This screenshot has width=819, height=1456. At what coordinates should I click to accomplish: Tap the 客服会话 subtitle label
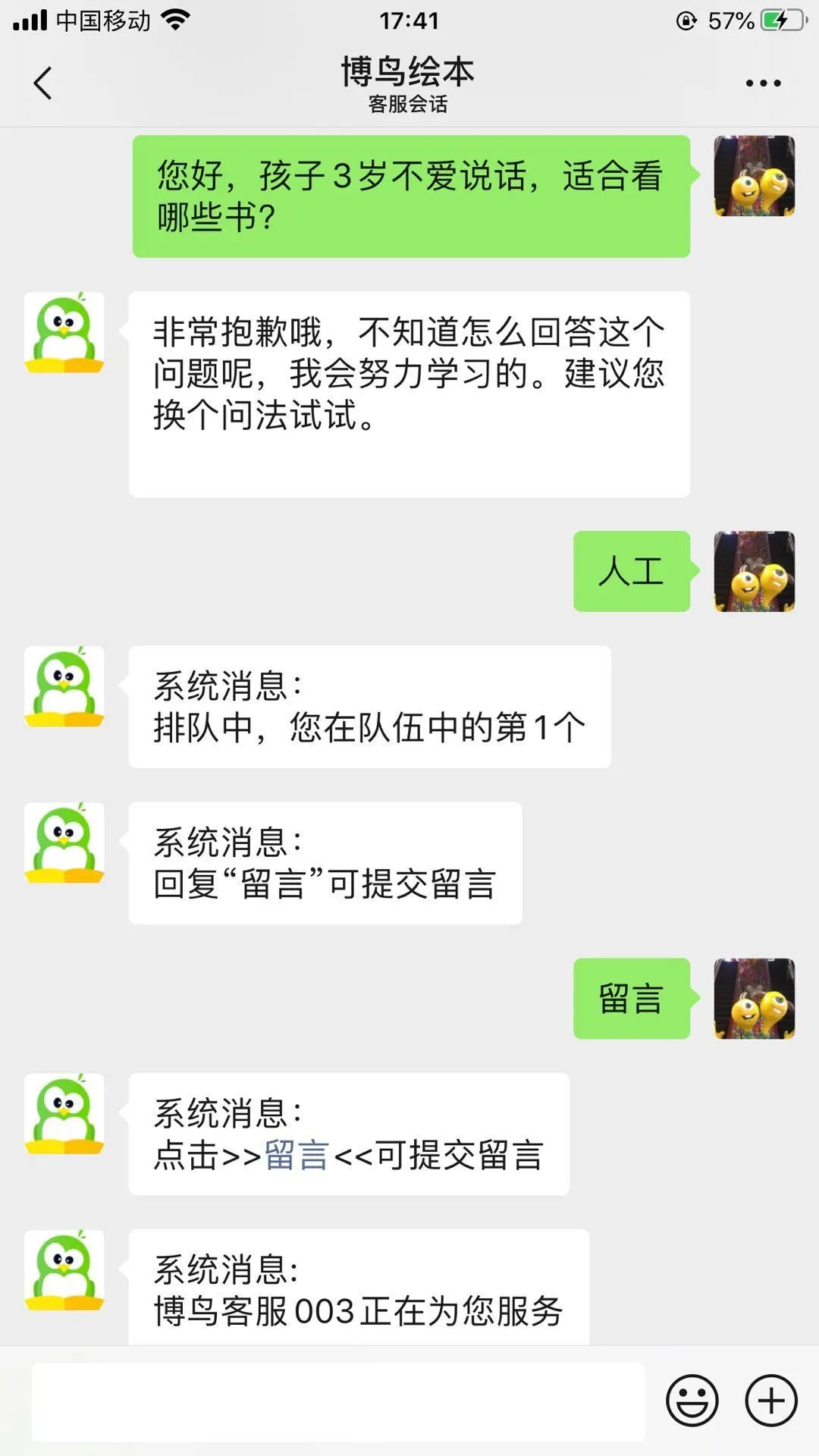point(409,106)
